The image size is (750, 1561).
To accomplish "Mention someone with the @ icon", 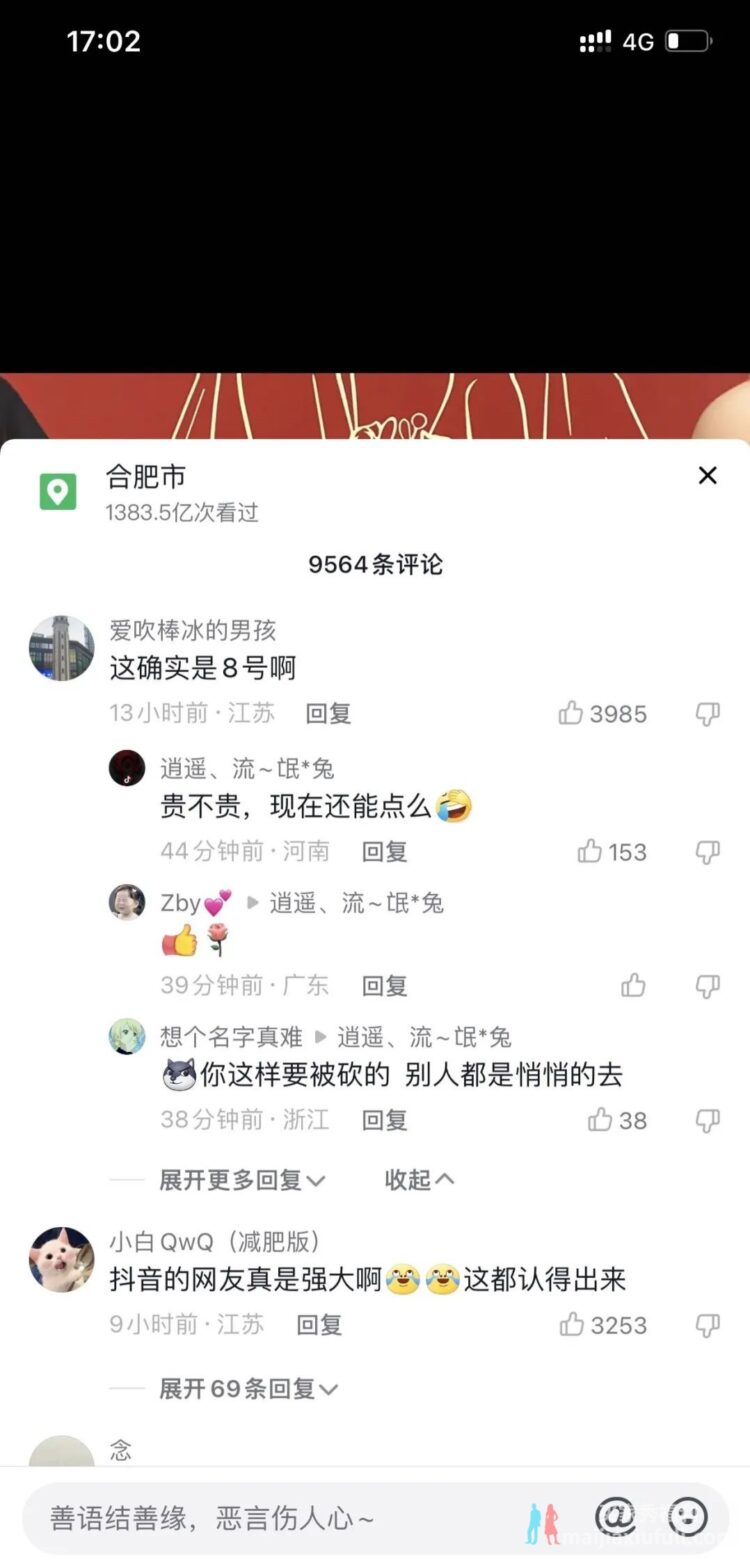I will pyautogui.click(x=615, y=1517).
